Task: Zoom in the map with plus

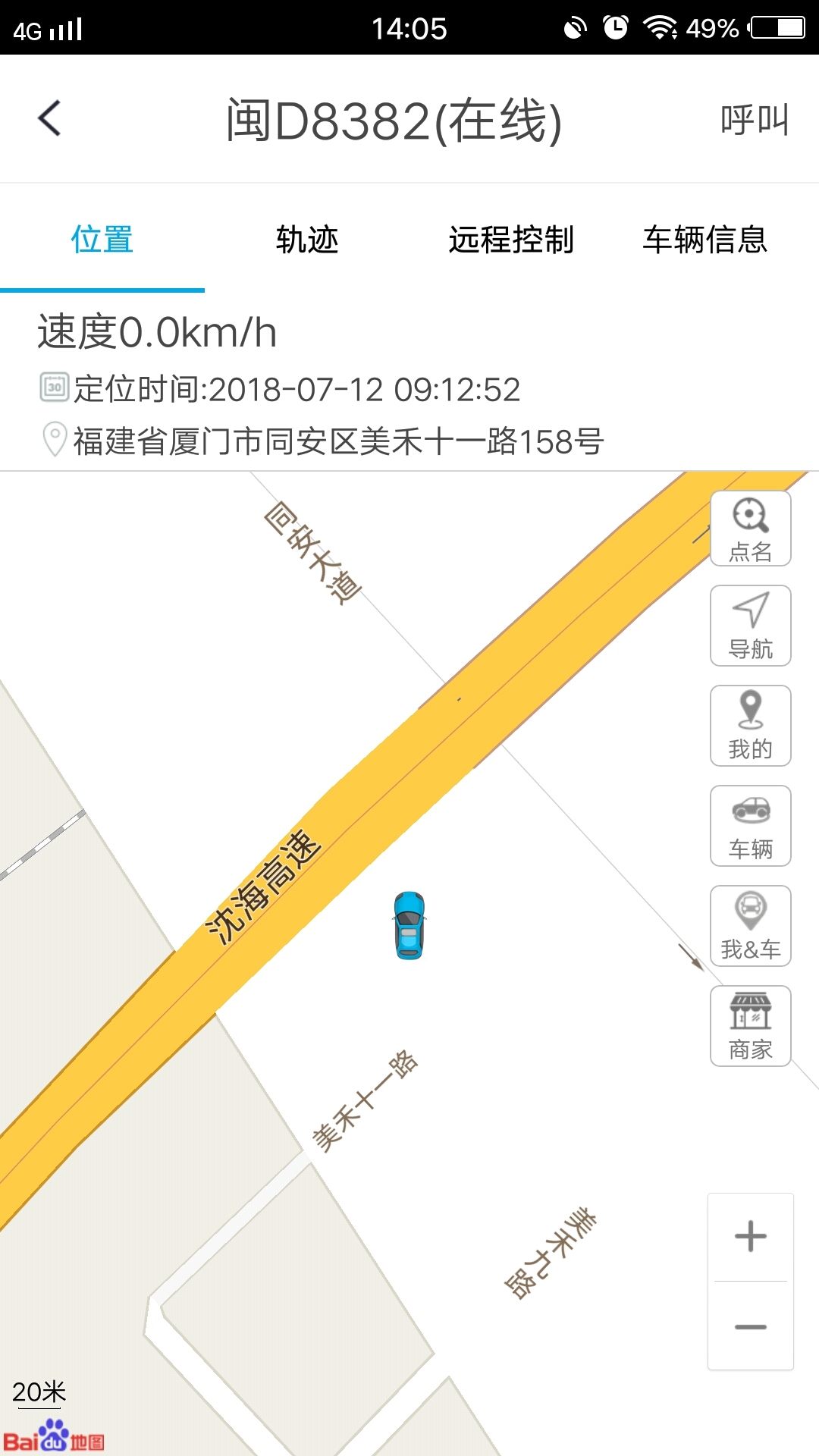Action: click(x=751, y=1237)
